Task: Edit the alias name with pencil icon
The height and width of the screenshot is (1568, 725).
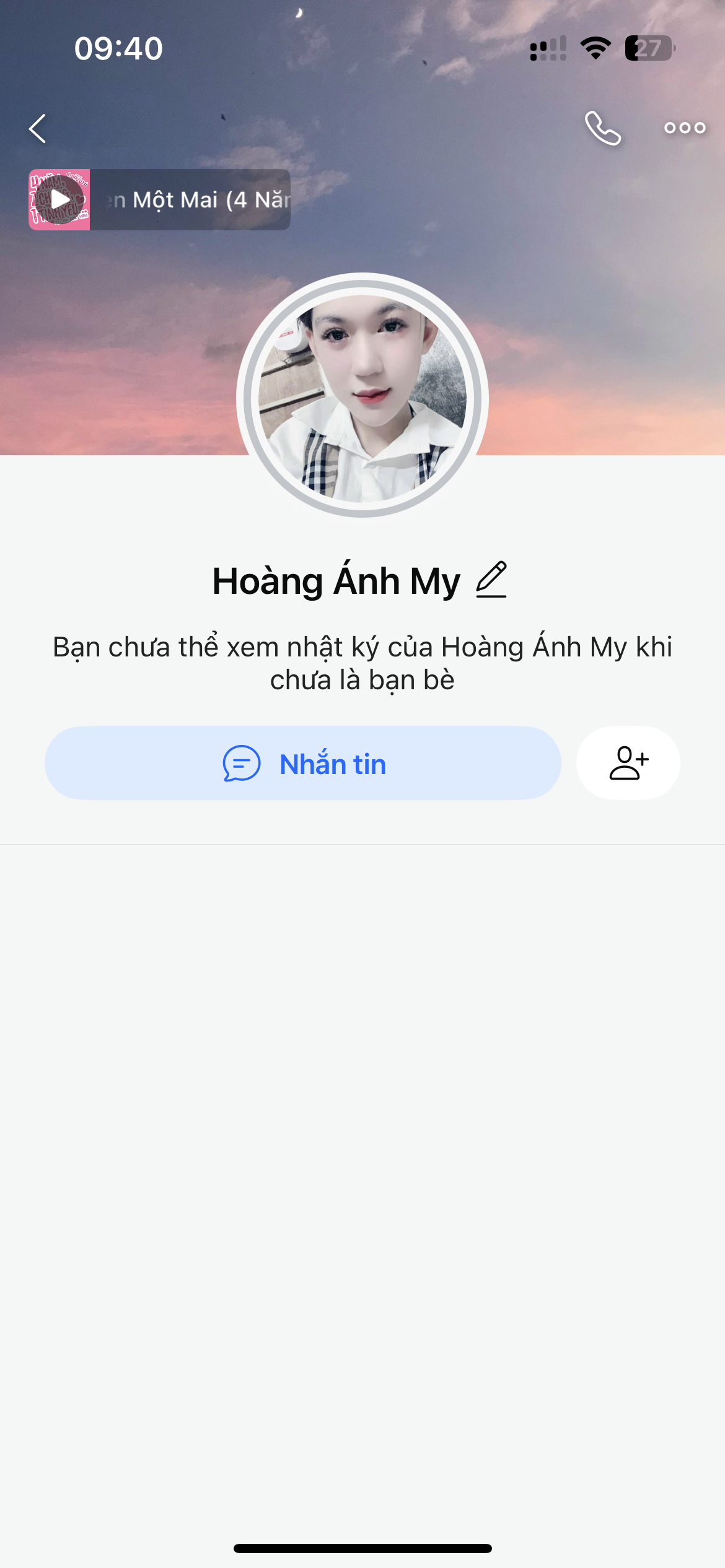Action: (491, 580)
